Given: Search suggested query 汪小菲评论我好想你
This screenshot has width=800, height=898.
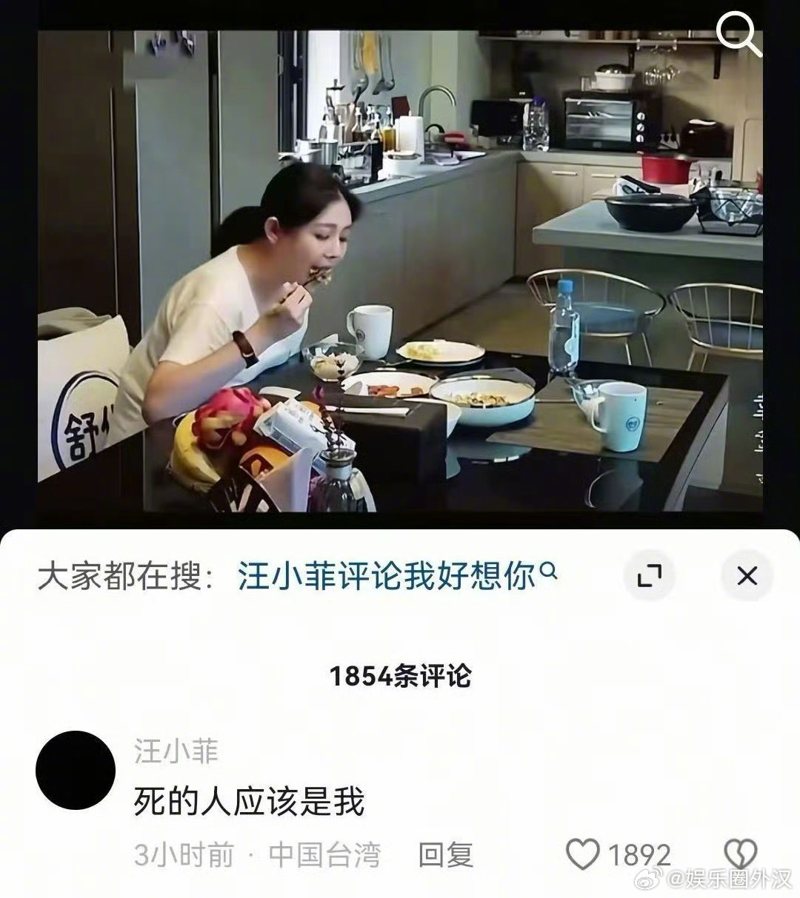Looking at the screenshot, I should 397,576.
